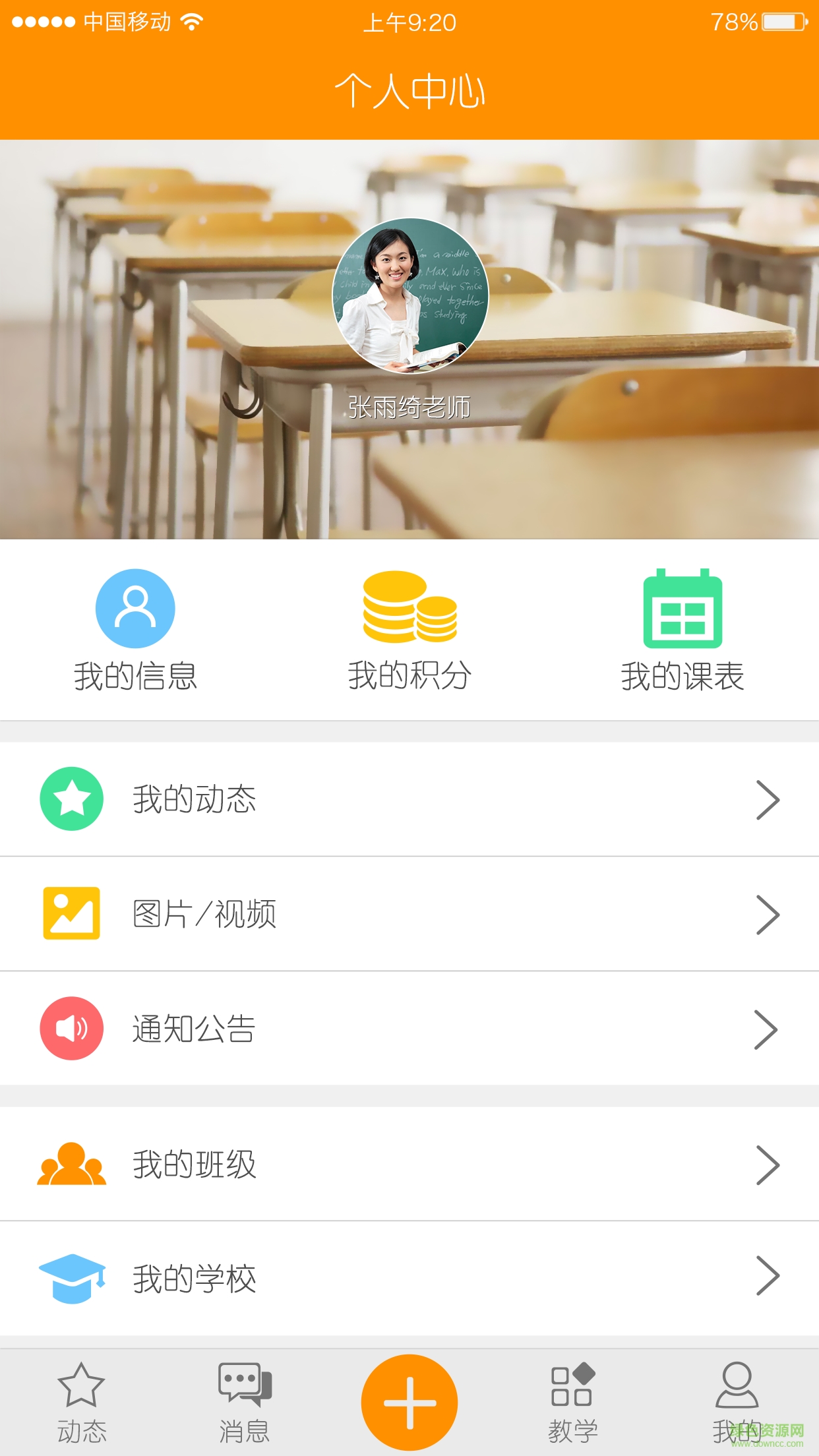
Task: Open 我的信息 (My Info)
Action: [x=135, y=630]
